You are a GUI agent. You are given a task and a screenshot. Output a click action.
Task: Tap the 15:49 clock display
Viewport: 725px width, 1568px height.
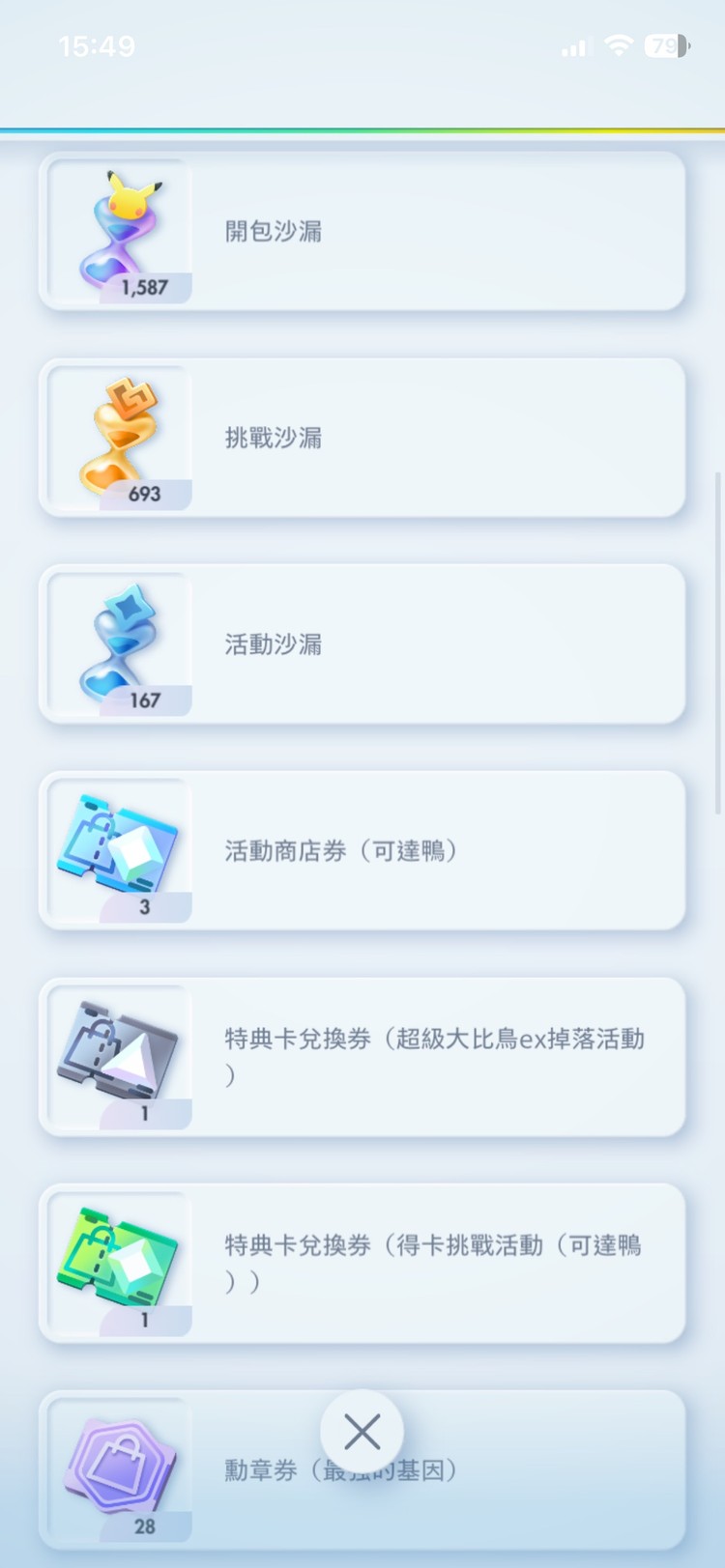click(97, 44)
